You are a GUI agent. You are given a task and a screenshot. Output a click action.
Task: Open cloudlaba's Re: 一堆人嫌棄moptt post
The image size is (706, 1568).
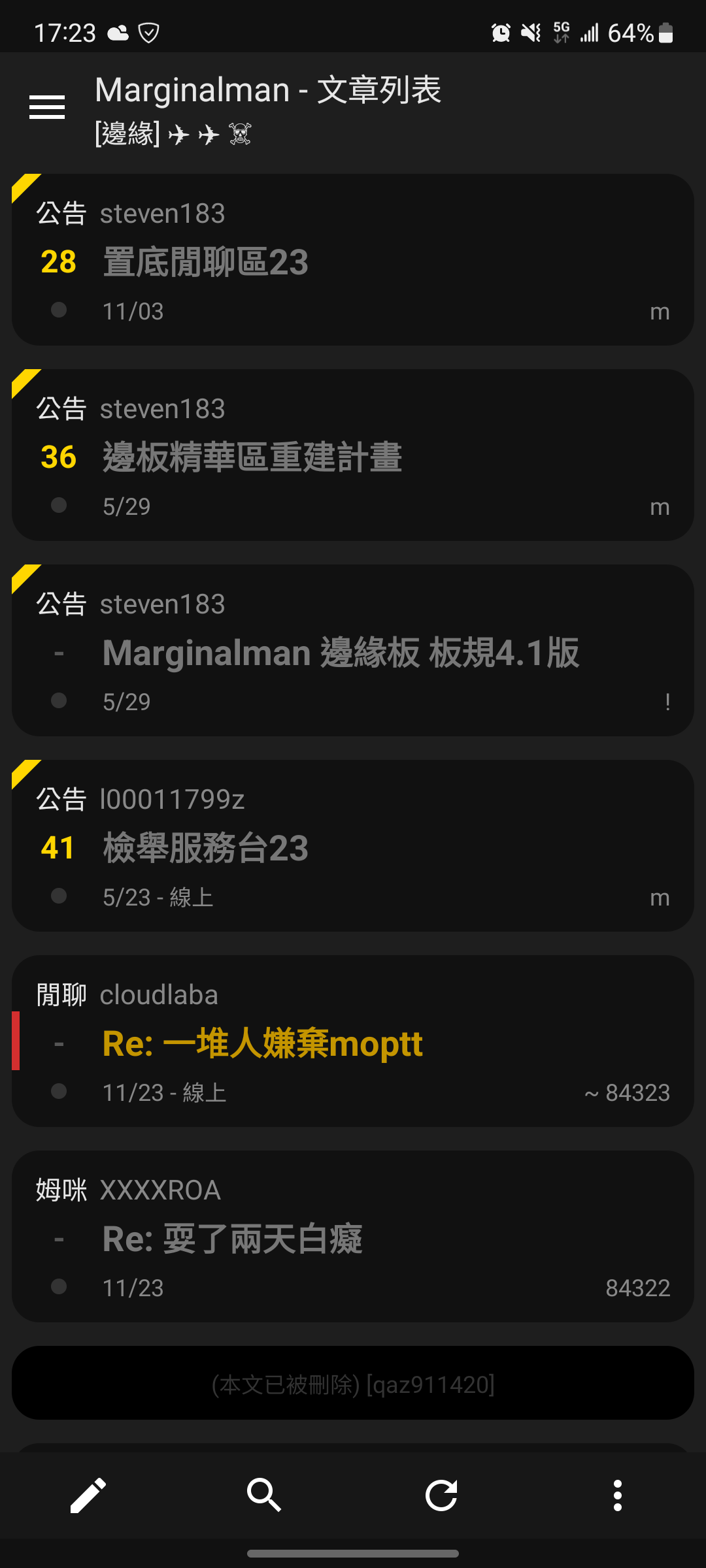[353, 1041]
